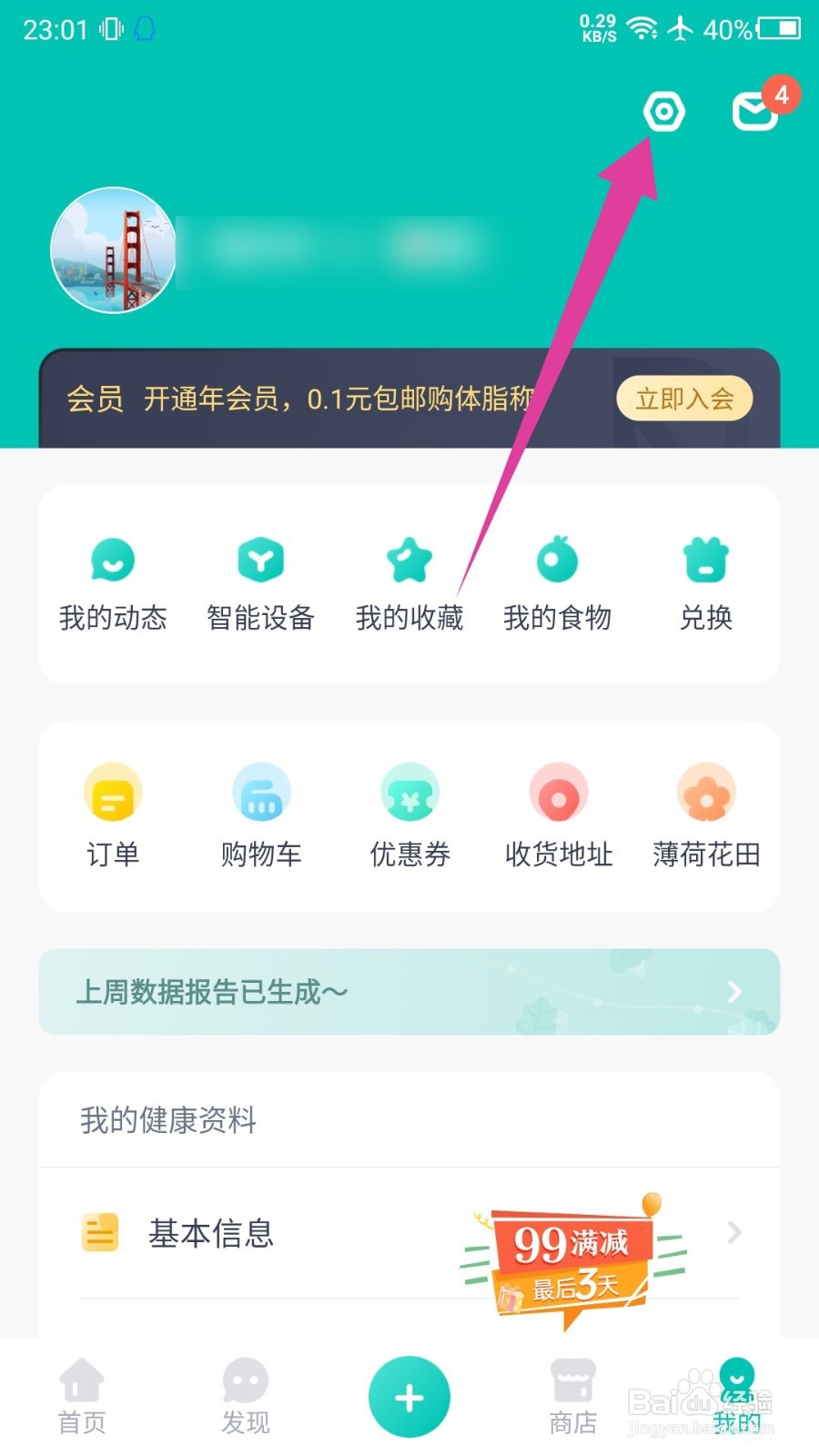The width and height of the screenshot is (819, 1456).
Task: Open the 商店 store tab
Action: coord(571,1397)
